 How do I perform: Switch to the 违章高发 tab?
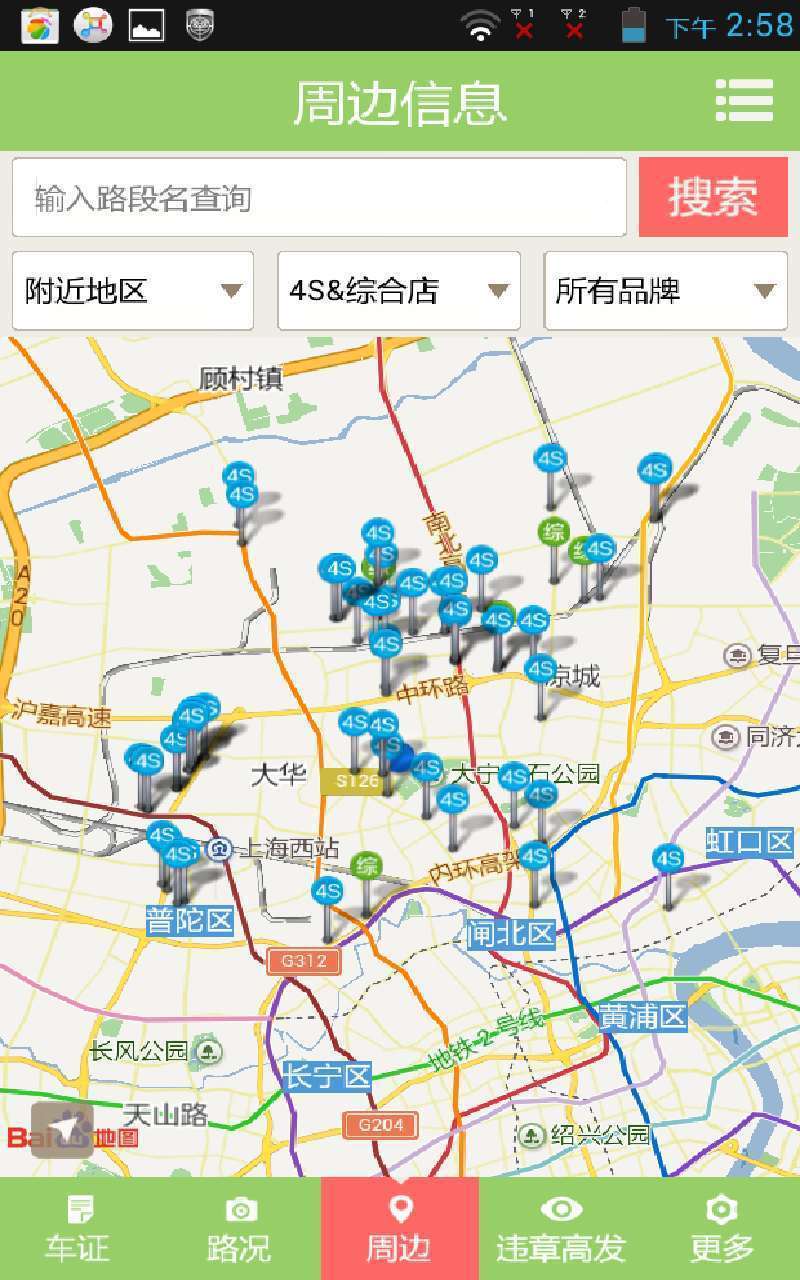click(560, 1228)
